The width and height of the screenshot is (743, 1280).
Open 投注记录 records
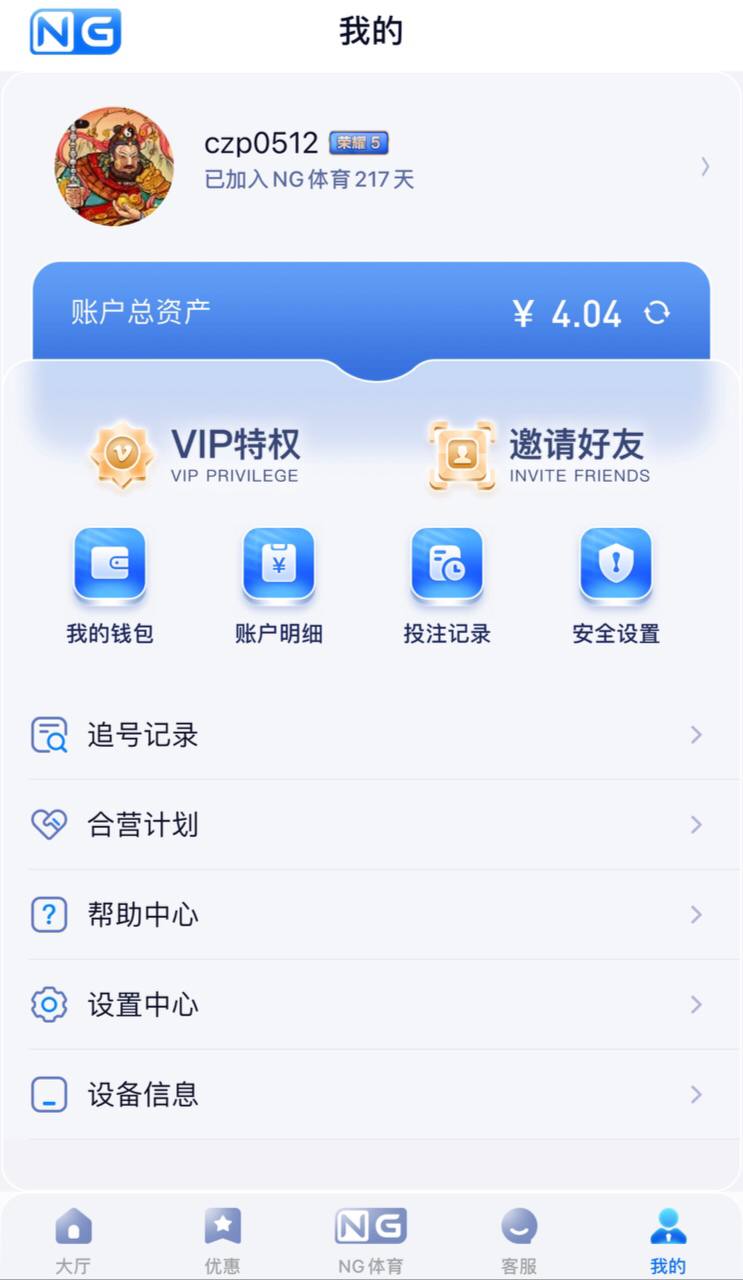pyautogui.click(x=447, y=585)
